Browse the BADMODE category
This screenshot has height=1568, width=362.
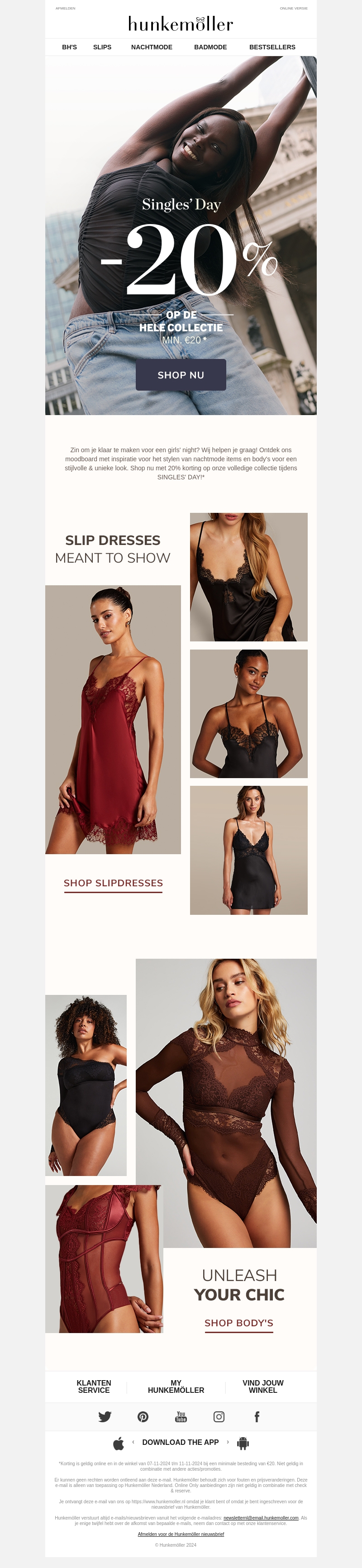210,47
